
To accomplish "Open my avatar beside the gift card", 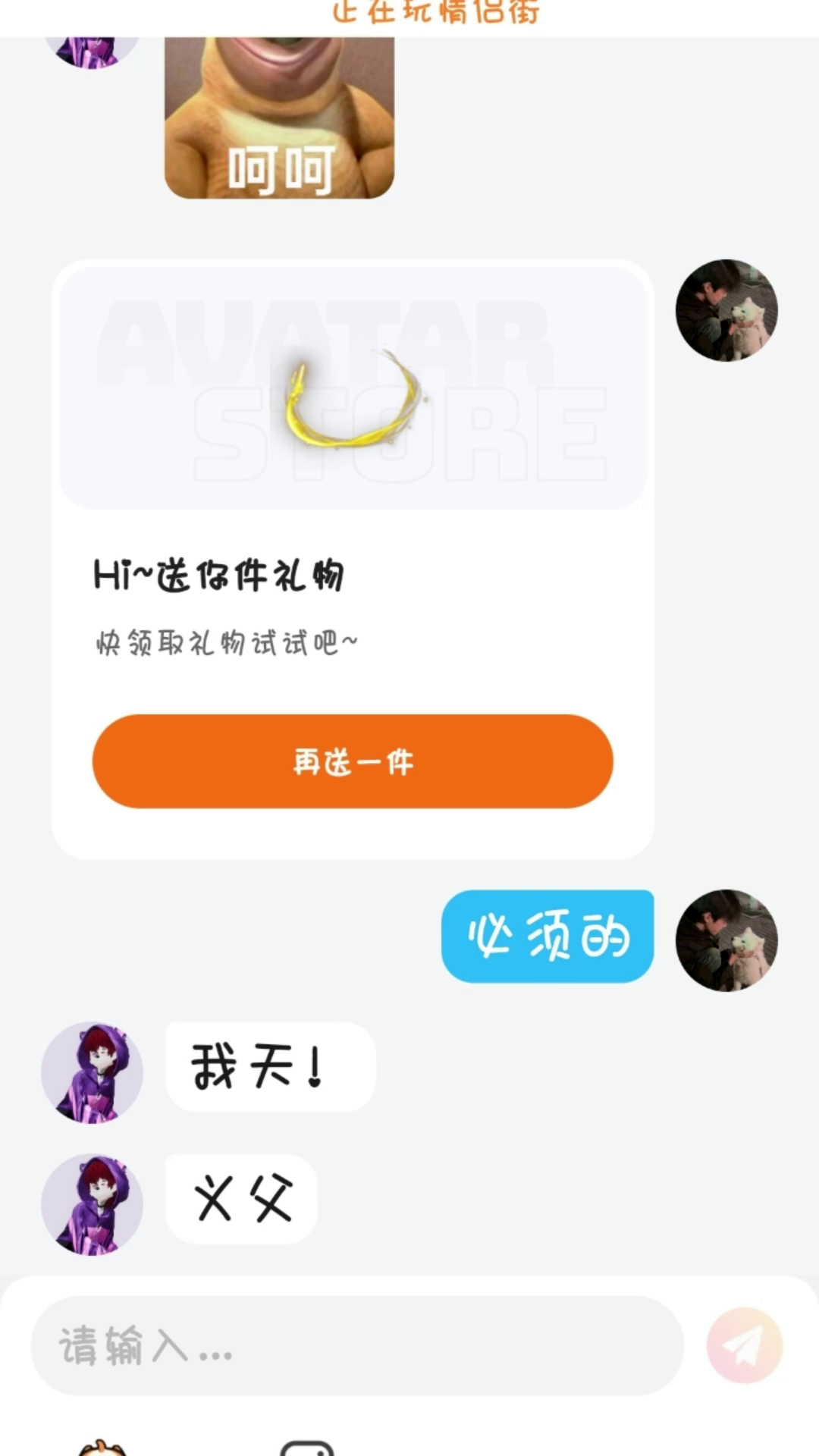I will (x=726, y=310).
